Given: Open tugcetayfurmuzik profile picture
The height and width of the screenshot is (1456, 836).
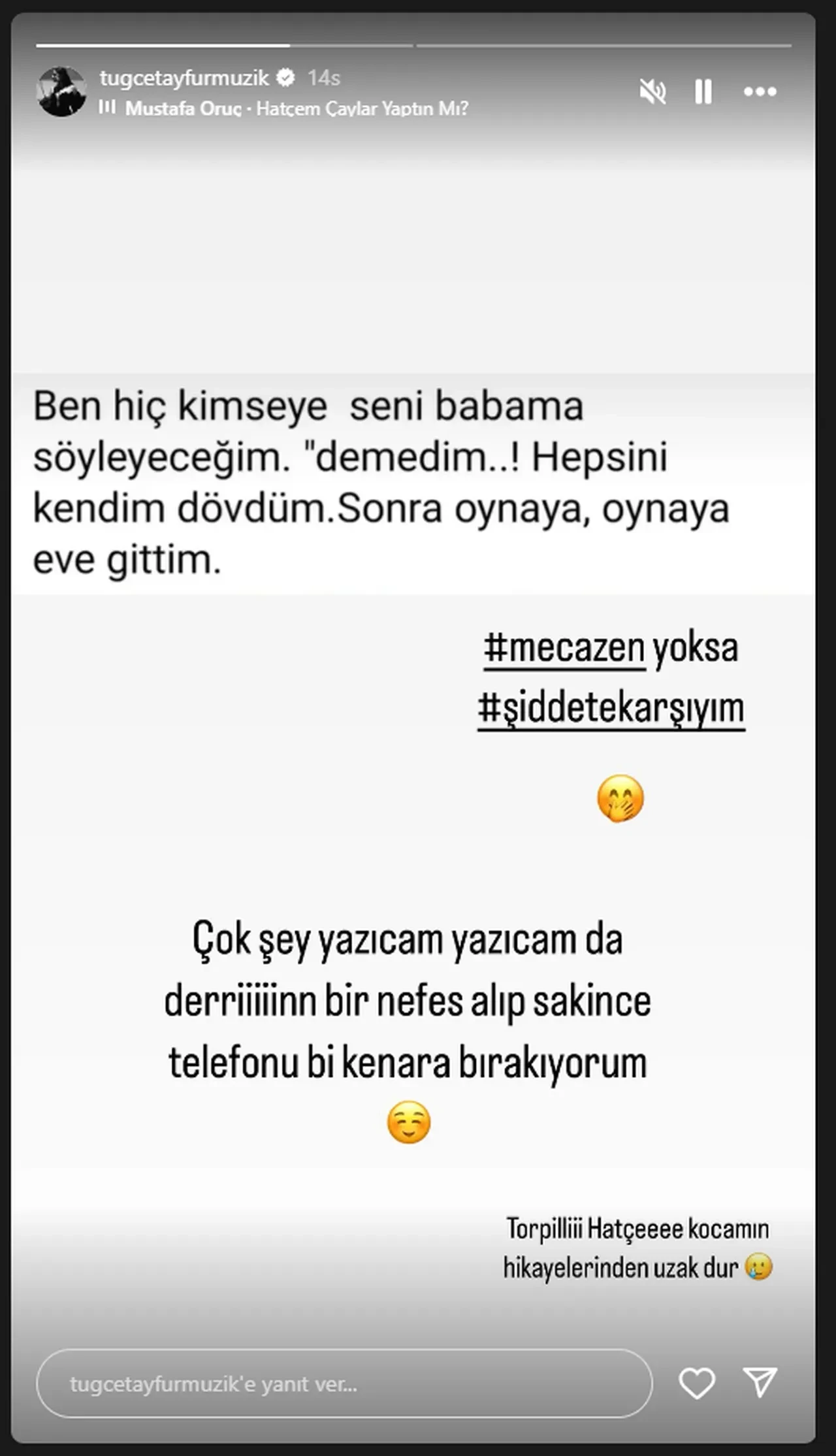Looking at the screenshot, I should tap(61, 92).
